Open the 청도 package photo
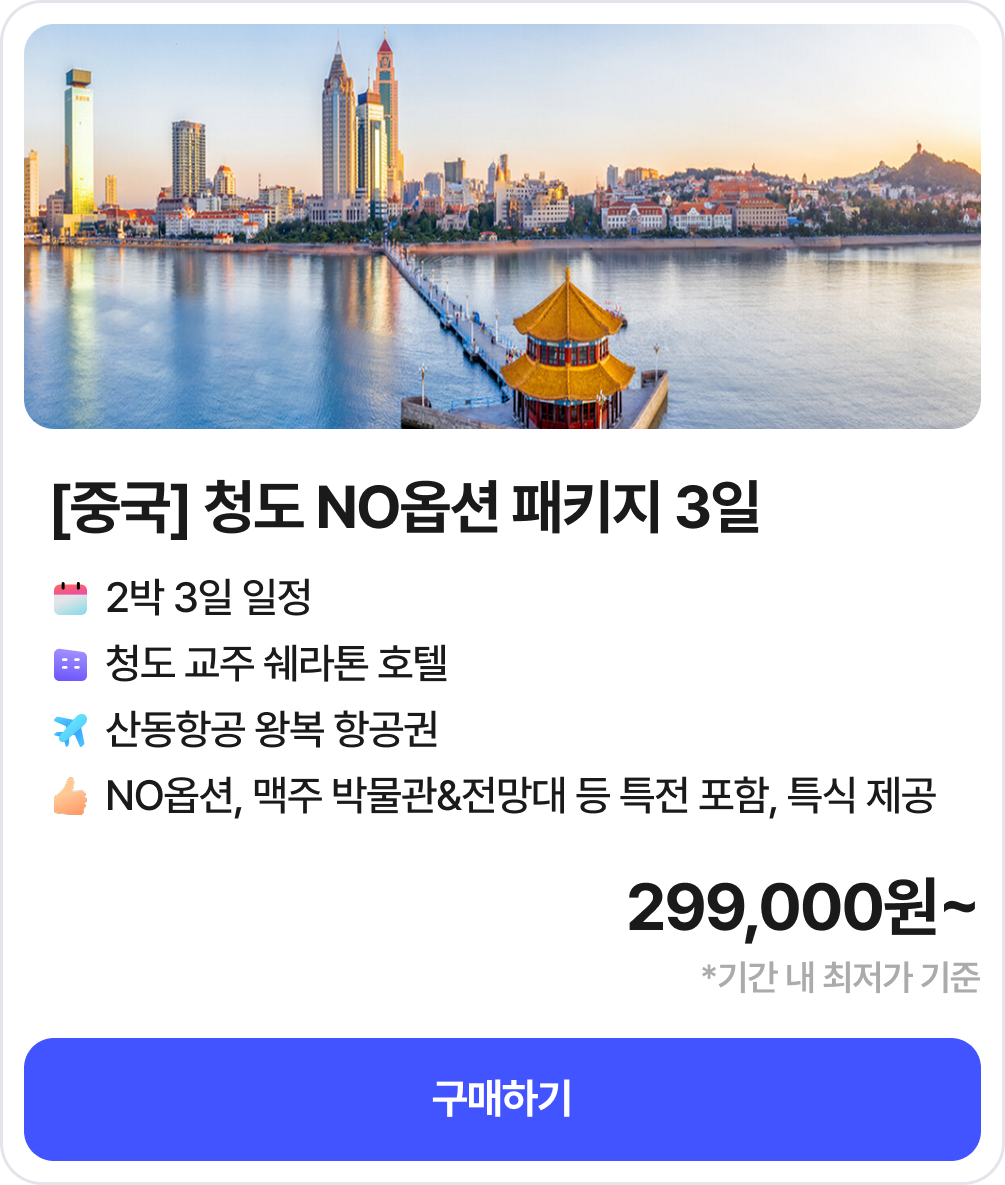The width and height of the screenshot is (1005, 1185). click(502, 227)
